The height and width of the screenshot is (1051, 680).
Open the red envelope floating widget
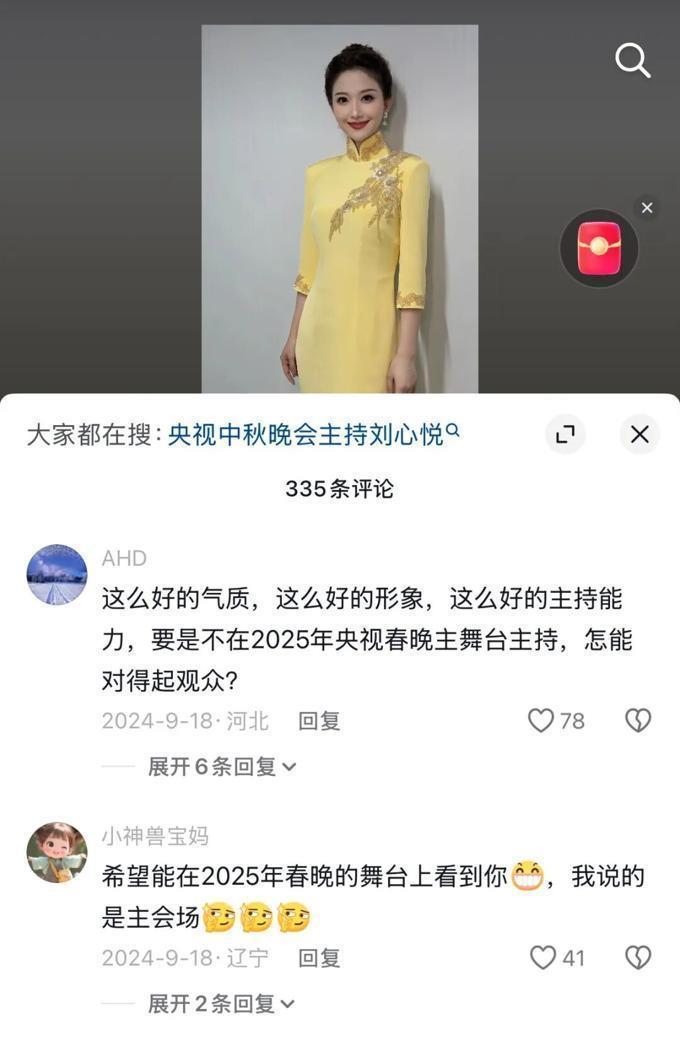click(599, 248)
